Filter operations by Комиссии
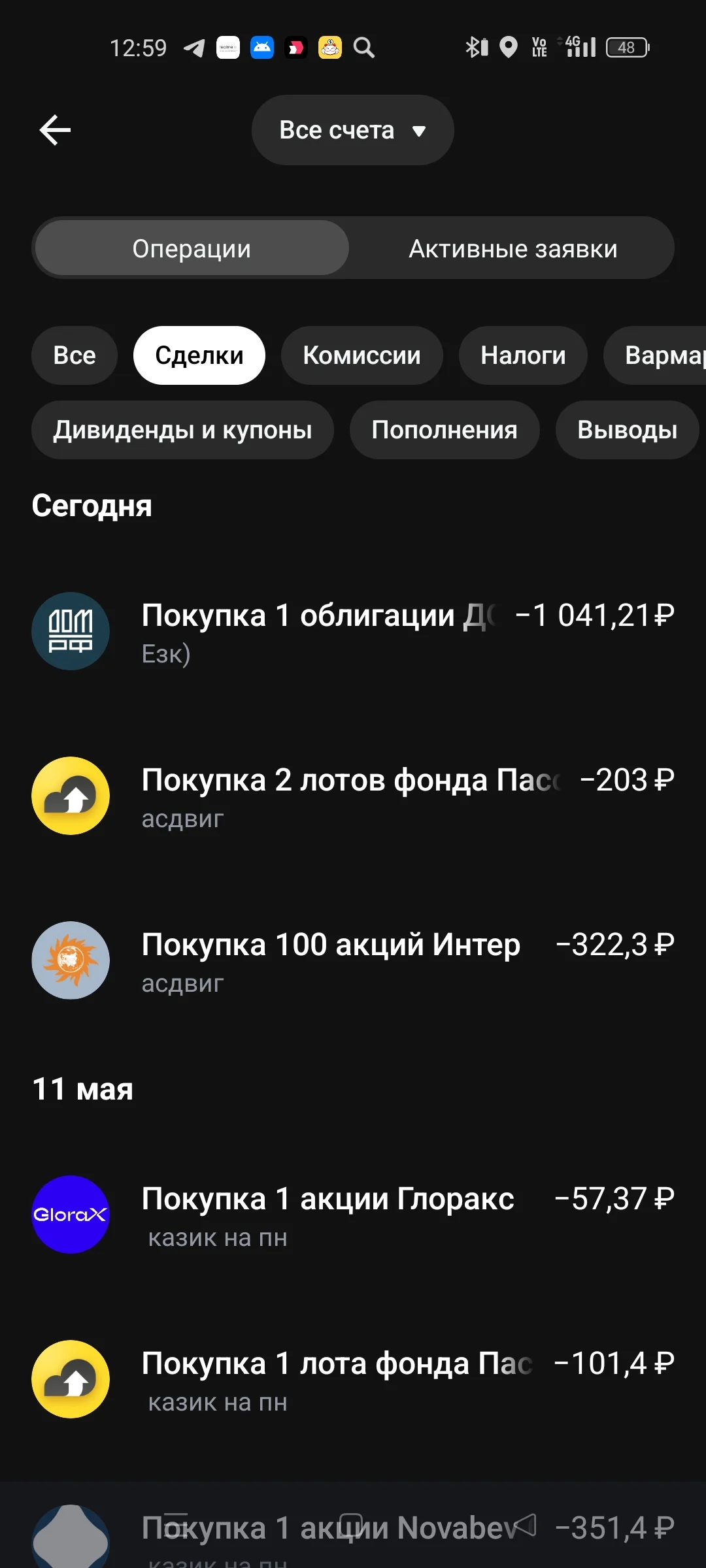The image size is (706, 1568). click(362, 355)
